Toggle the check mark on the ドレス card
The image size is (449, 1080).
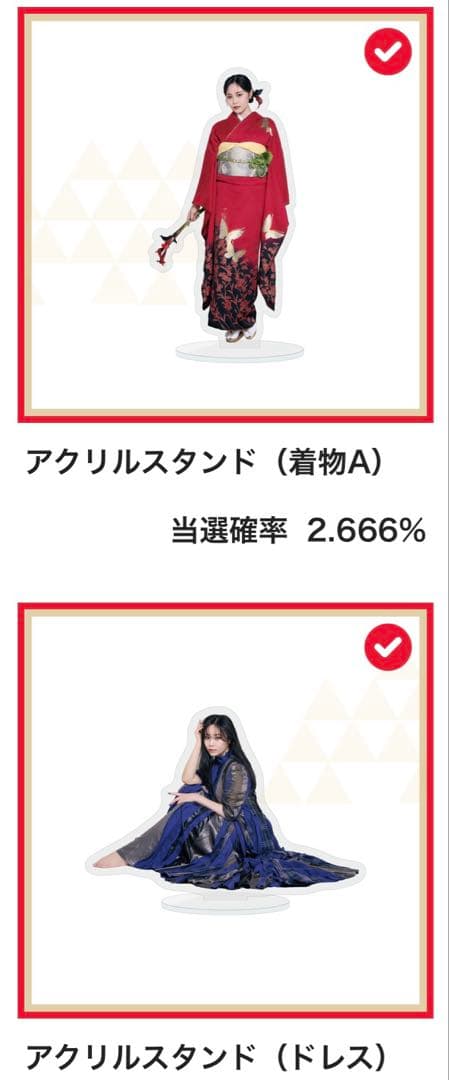pyautogui.click(x=388, y=647)
